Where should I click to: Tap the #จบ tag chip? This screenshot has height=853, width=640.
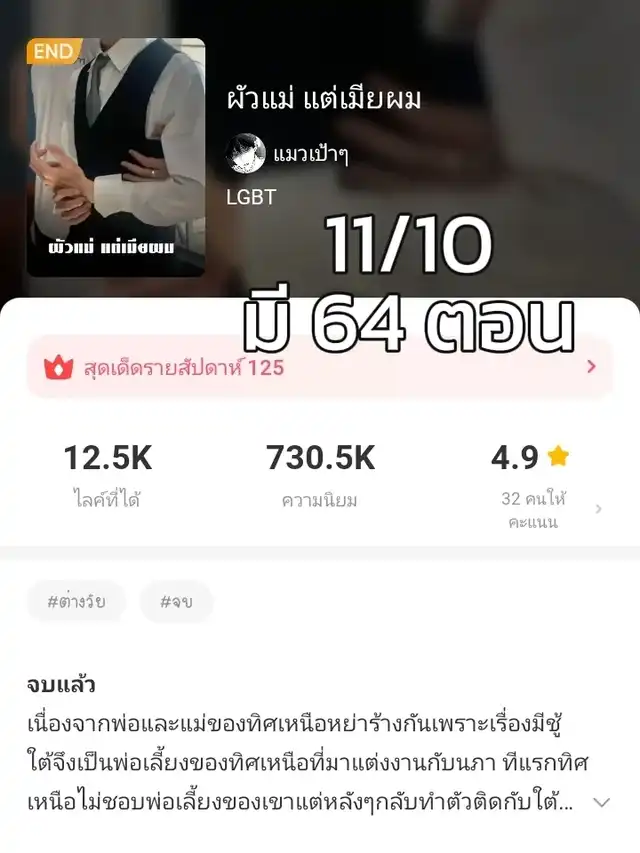pyautogui.click(x=176, y=602)
